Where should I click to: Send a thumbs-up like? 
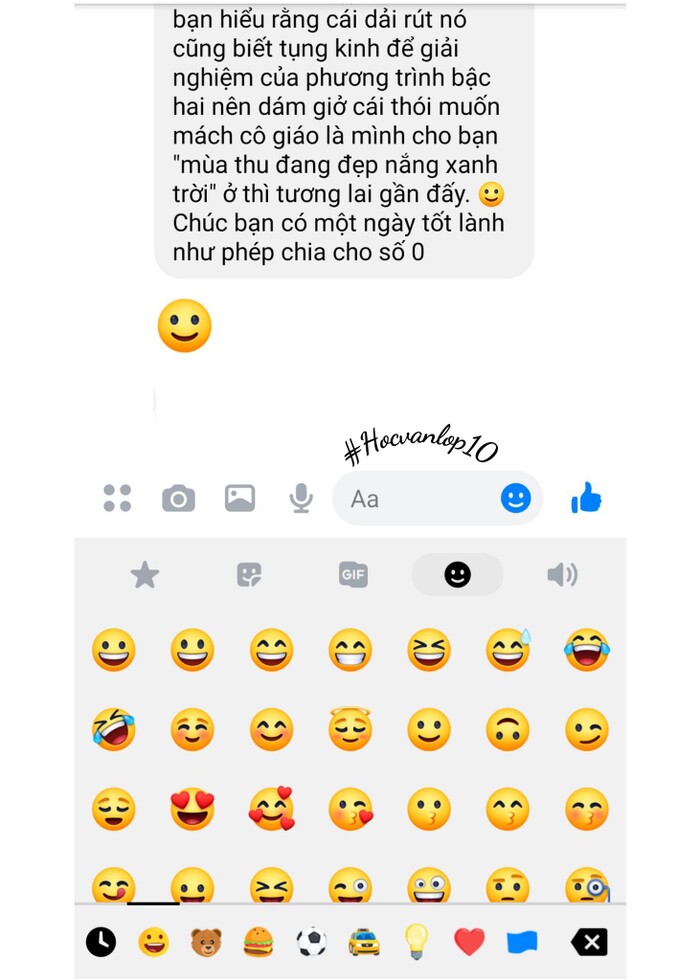point(587,497)
